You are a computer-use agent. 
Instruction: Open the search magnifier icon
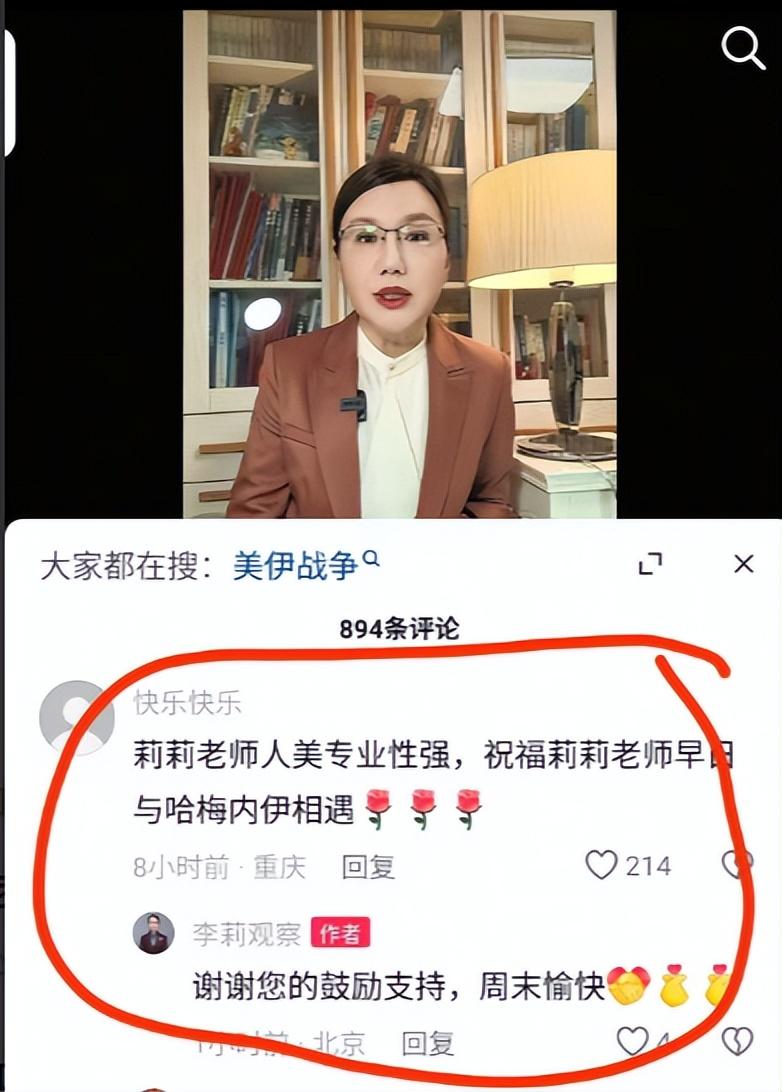(743, 47)
